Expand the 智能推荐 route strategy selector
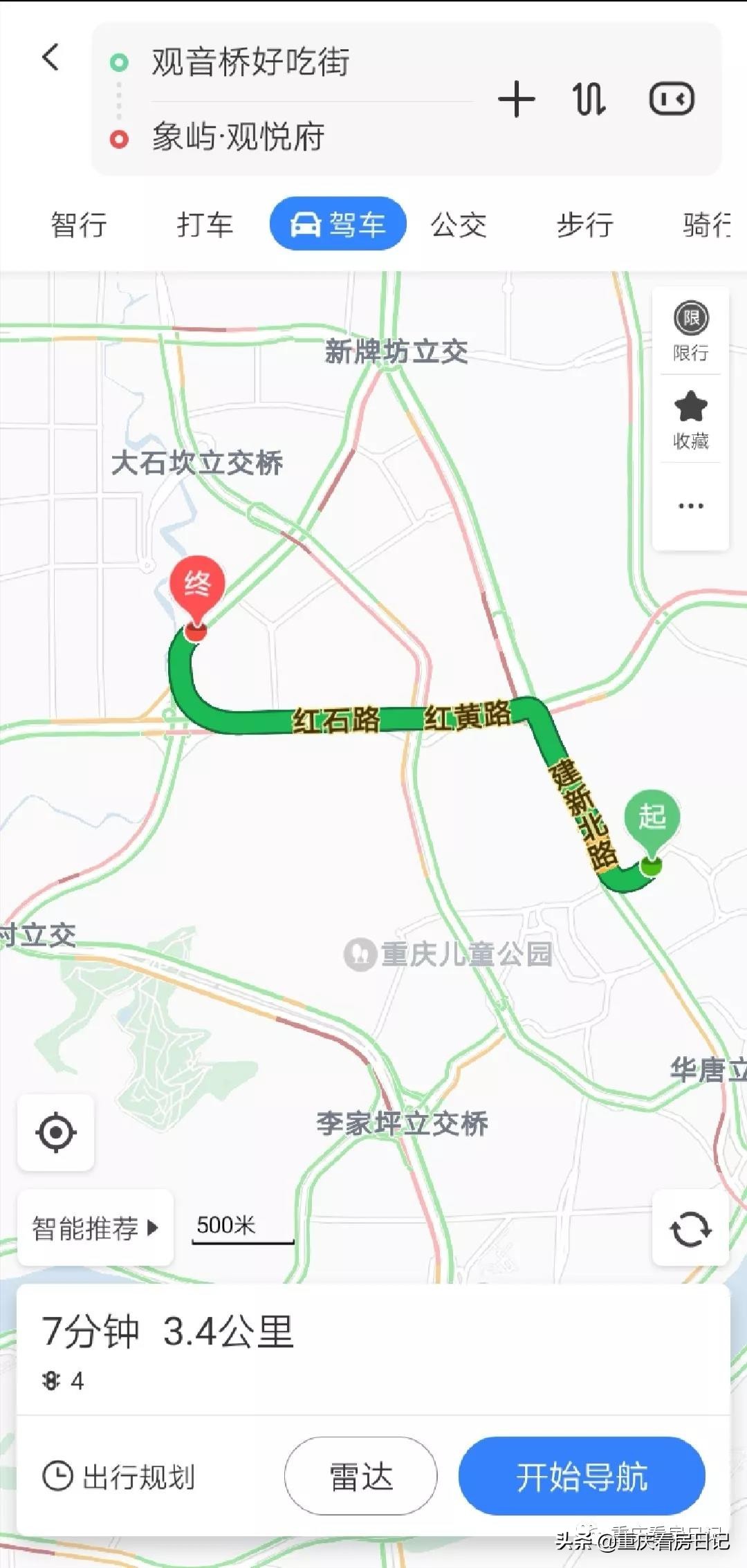This screenshot has width=747, height=1568. tap(95, 1227)
